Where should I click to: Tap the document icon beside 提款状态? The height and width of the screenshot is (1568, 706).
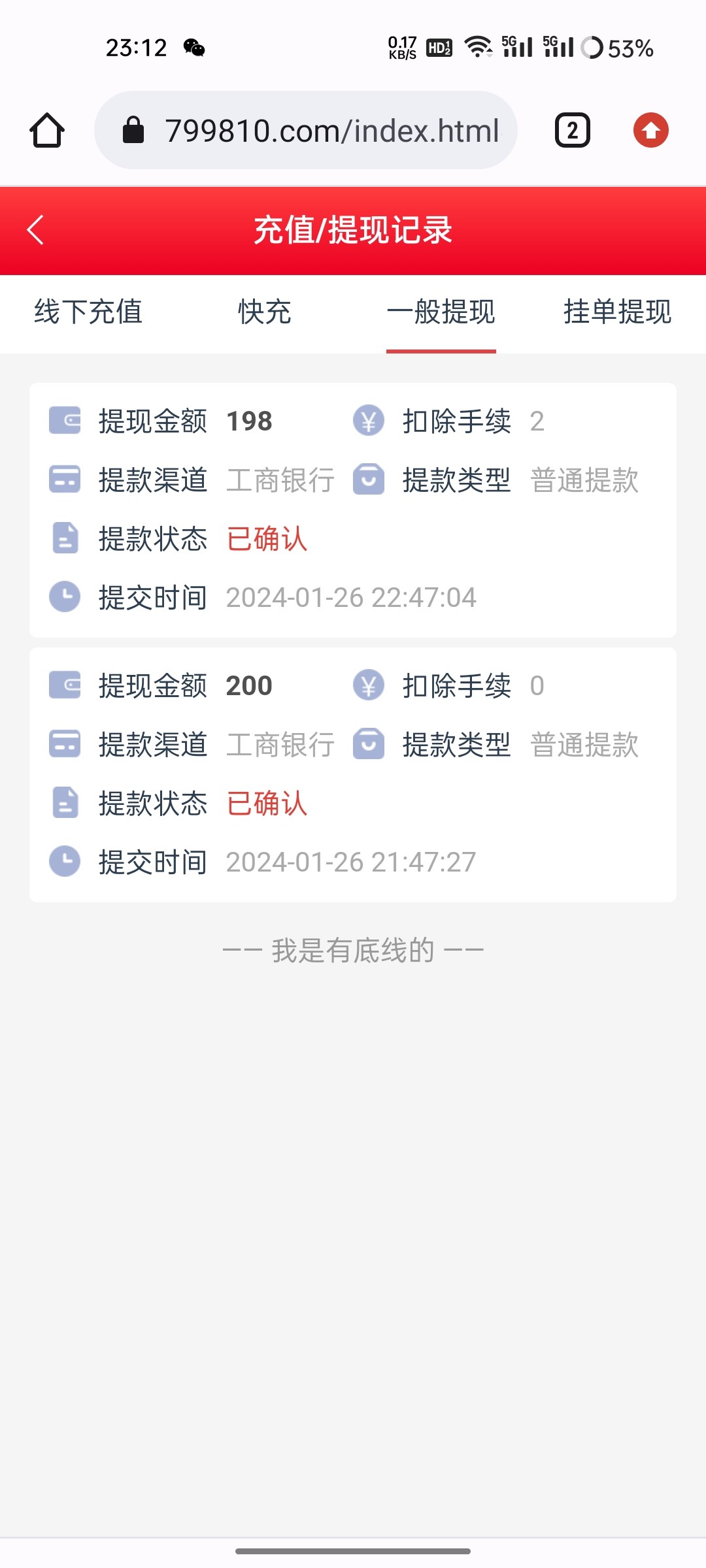coord(64,538)
